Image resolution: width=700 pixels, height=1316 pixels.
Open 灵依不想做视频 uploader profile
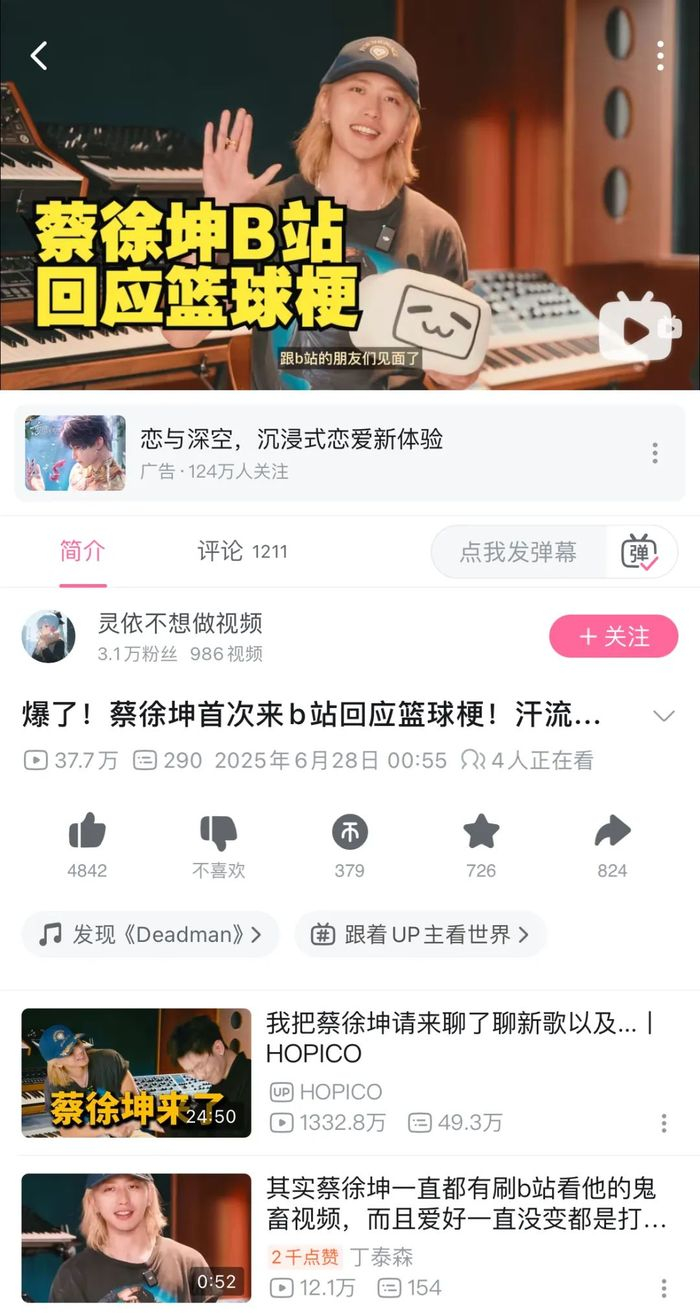click(x=180, y=624)
